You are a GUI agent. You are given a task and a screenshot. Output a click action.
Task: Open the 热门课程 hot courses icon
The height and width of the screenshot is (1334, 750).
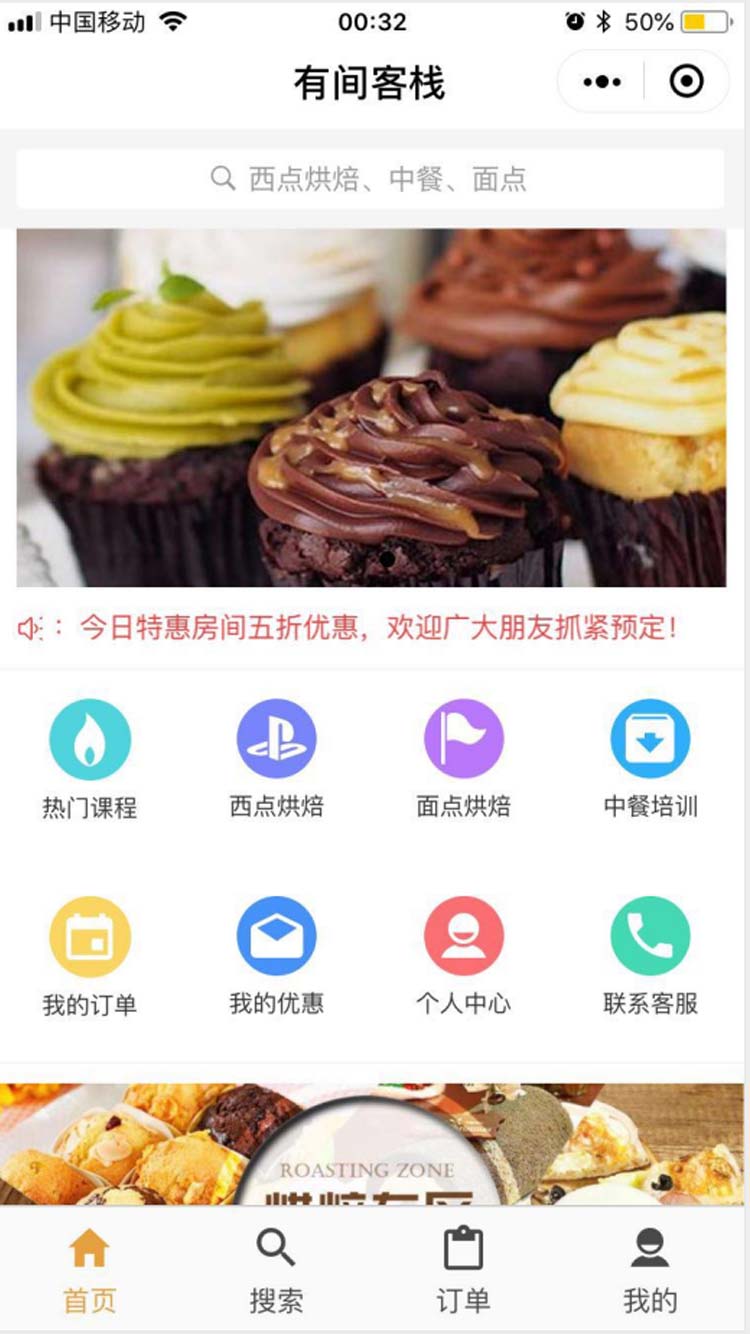(91, 738)
